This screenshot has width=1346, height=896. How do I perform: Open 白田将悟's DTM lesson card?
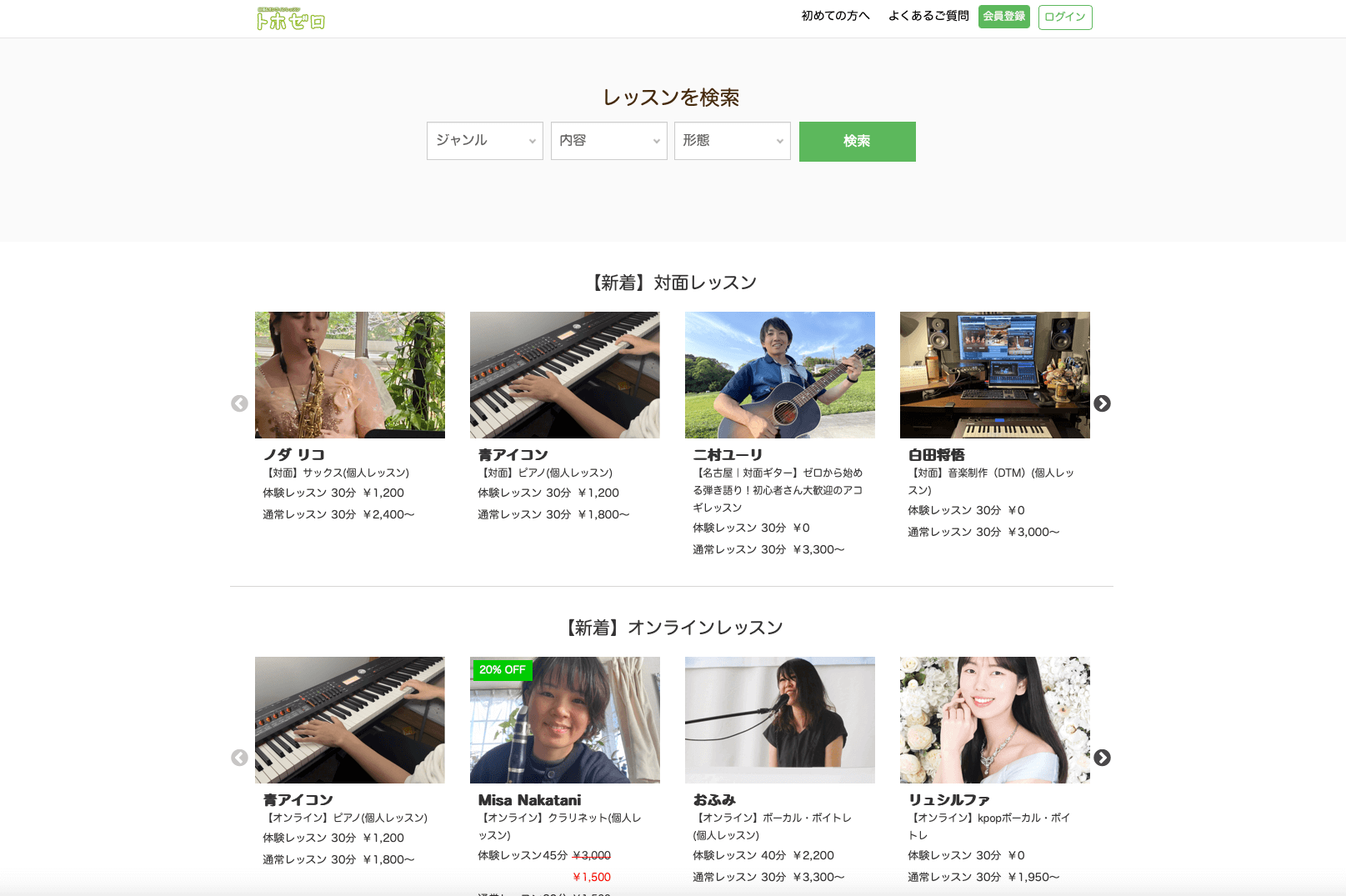[x=994, y=375]
